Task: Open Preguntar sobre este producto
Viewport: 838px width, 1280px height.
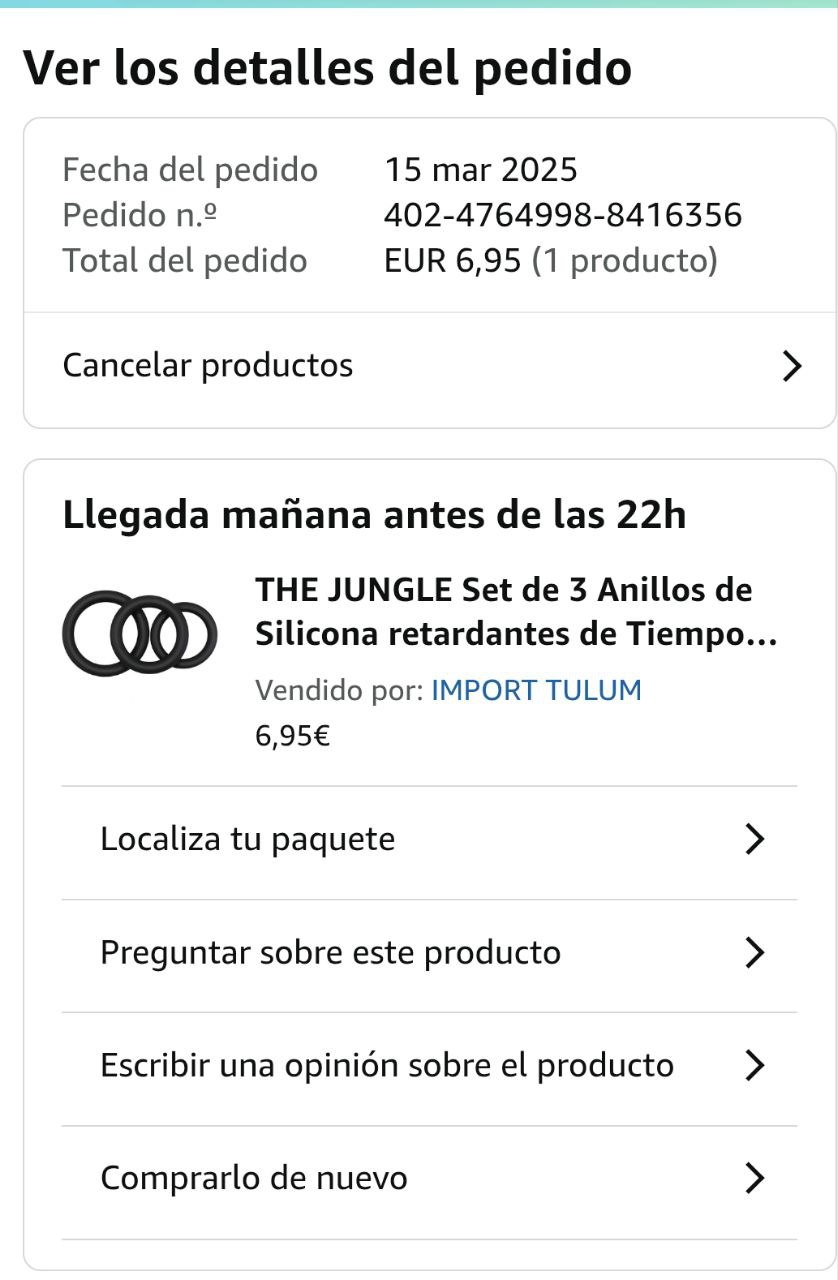Action: point(430,953)
